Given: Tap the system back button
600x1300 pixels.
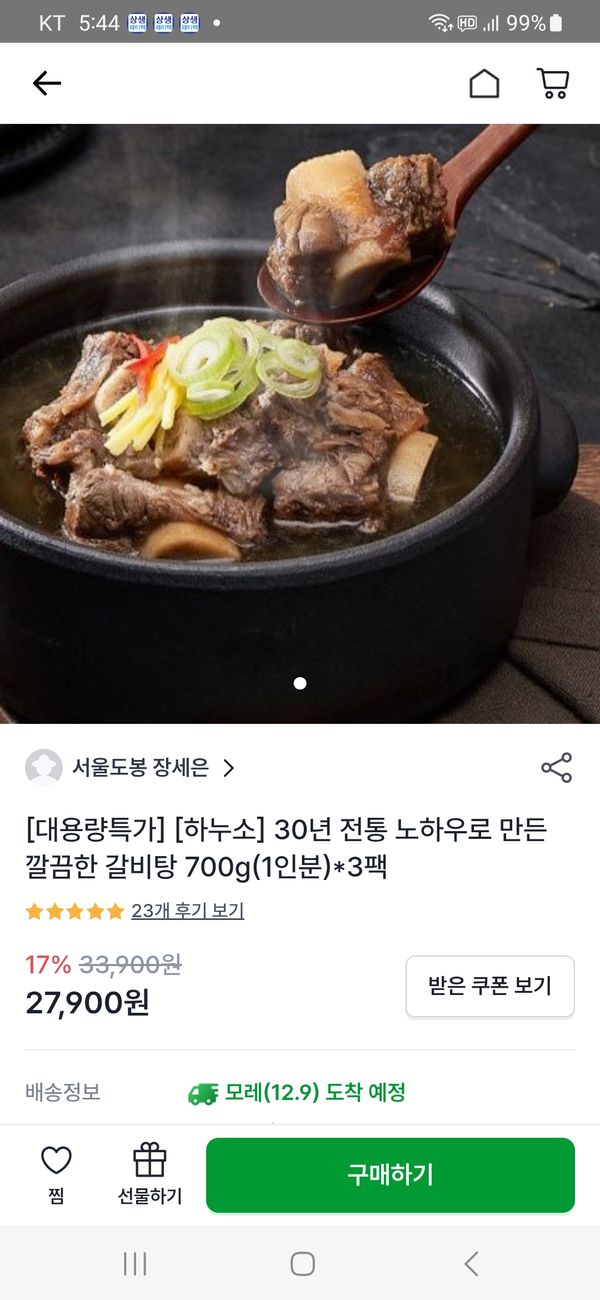Looking at the screenshot, I should tap(471, 1263).
